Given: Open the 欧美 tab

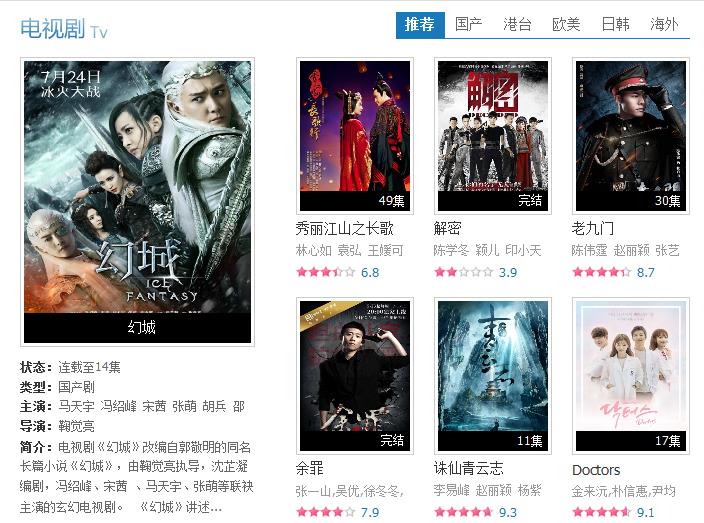Looking at the screenshot, I should coord(566,25).
